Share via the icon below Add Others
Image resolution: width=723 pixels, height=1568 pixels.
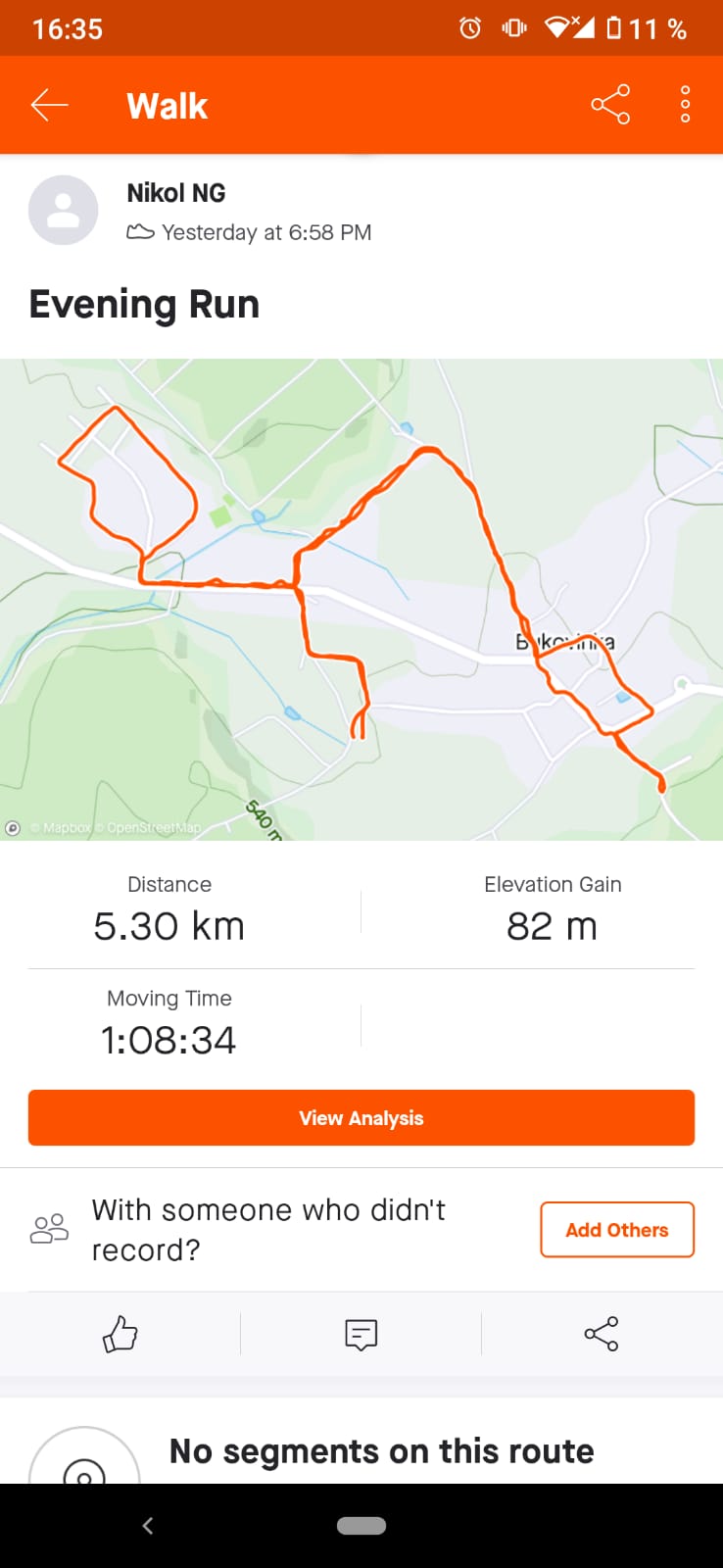(x=602, y=1334)
